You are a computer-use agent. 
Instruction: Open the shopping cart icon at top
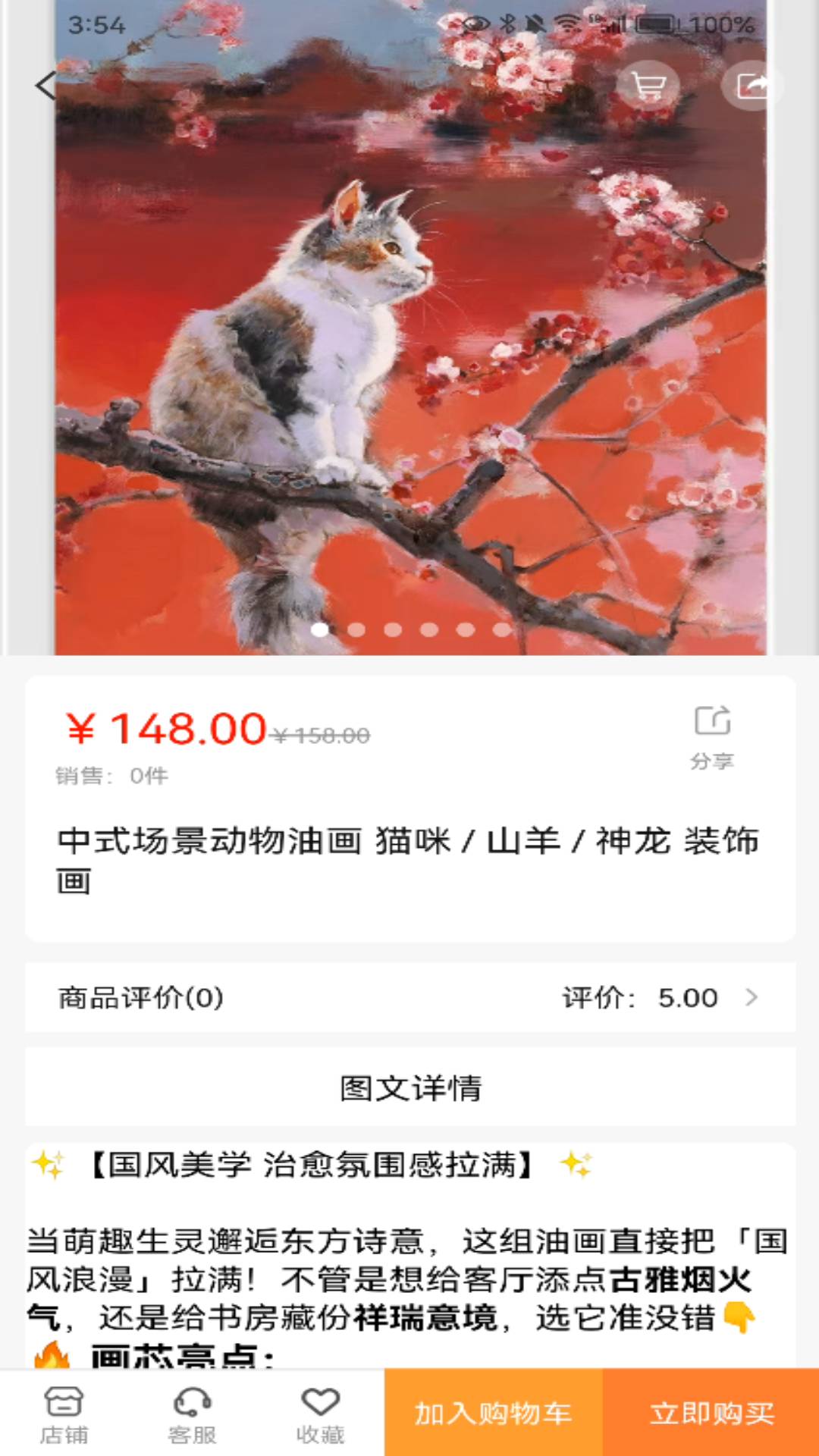point(648,85)
